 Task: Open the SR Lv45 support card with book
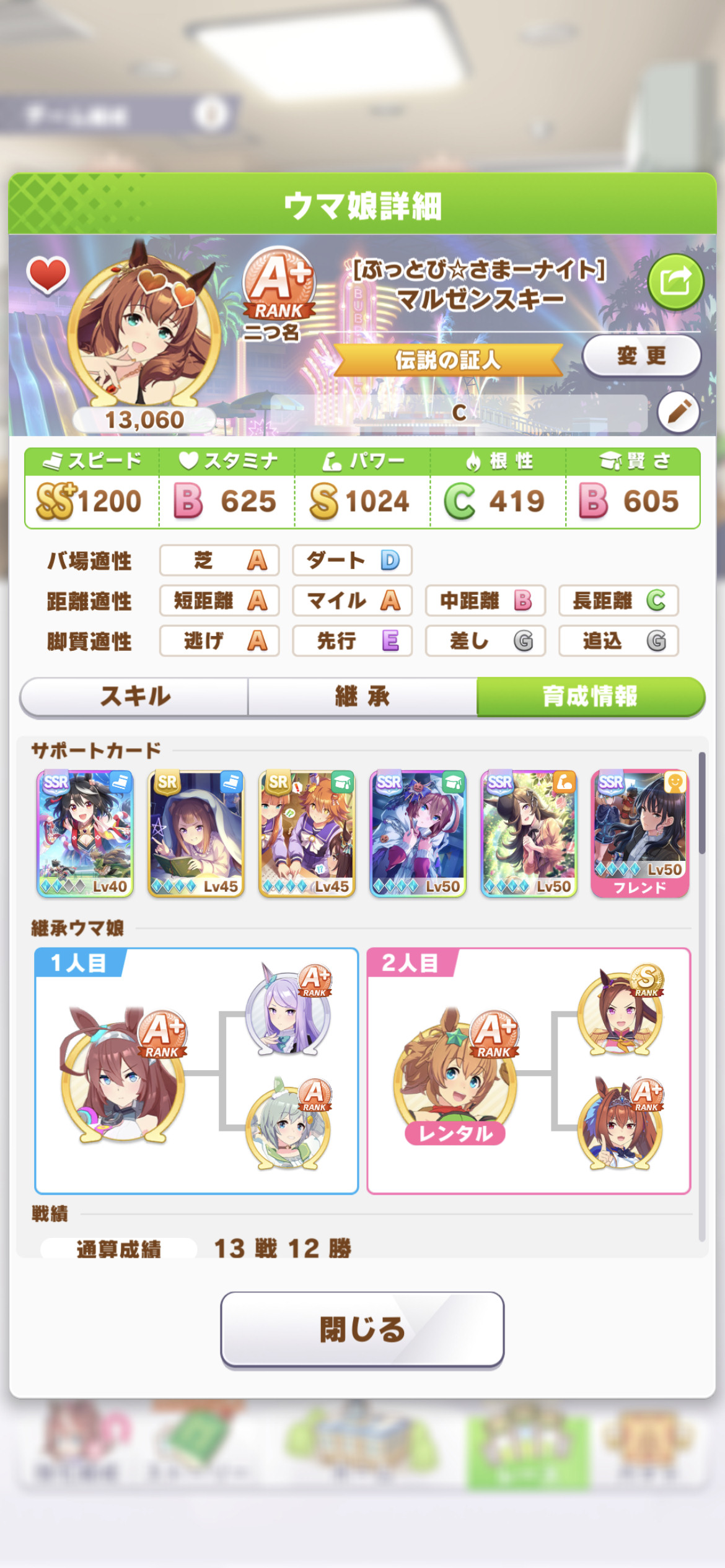click(196, 834)
